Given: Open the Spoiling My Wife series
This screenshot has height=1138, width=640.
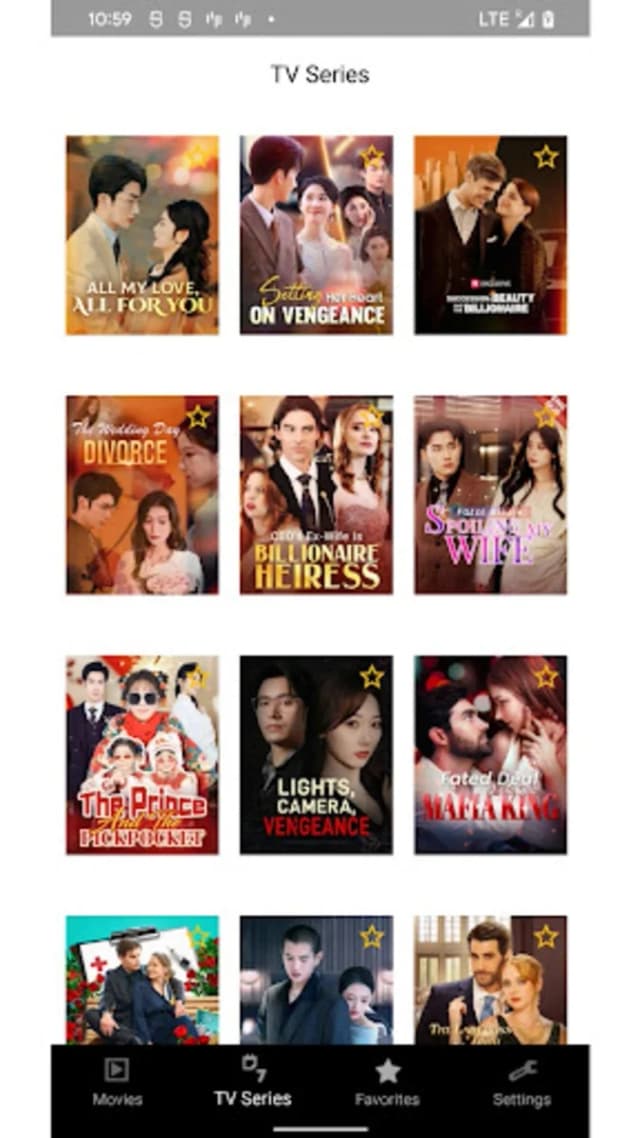Looking at the screenshot, I should tap(491, 495).
